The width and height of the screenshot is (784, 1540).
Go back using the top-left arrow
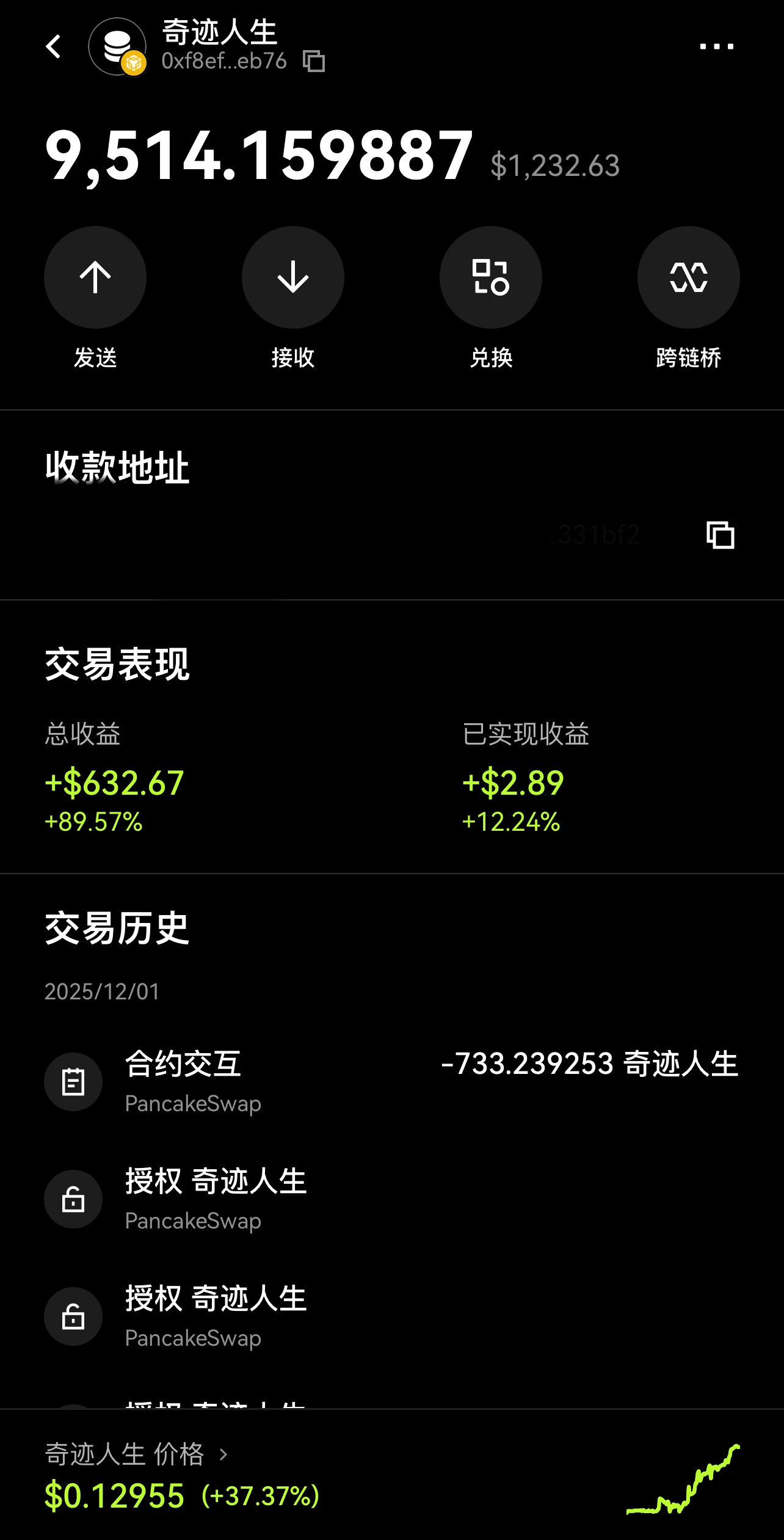(x=54, y=46)
